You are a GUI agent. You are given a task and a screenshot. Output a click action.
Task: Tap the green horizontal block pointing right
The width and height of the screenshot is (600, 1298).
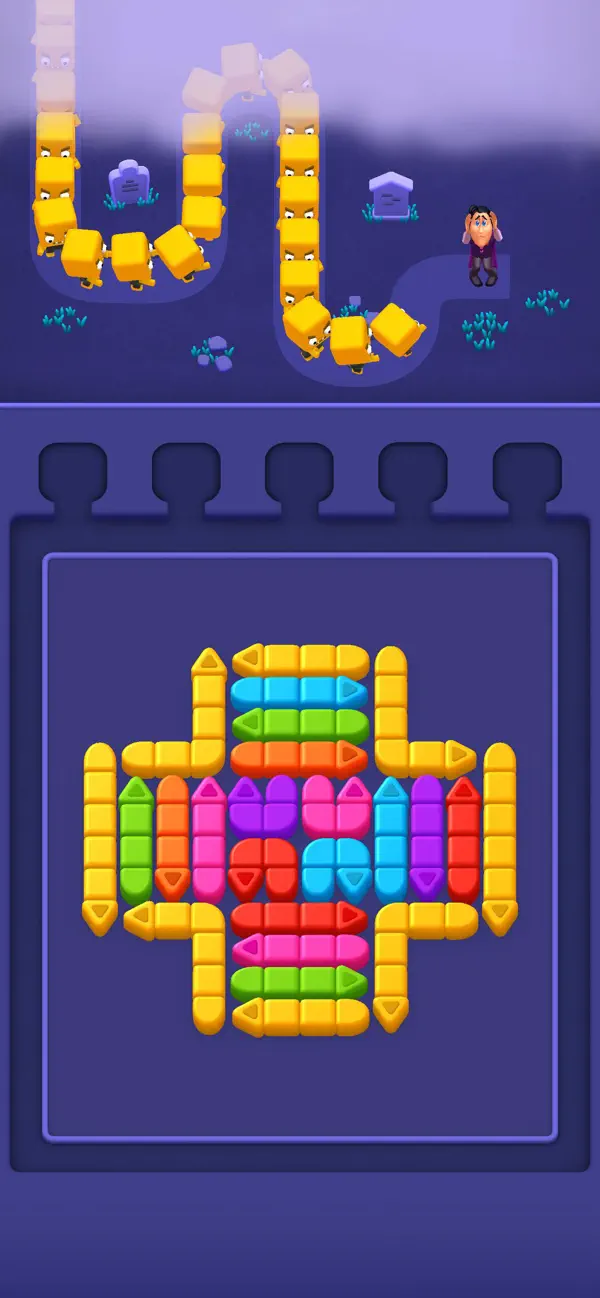[x=300, y=983]
